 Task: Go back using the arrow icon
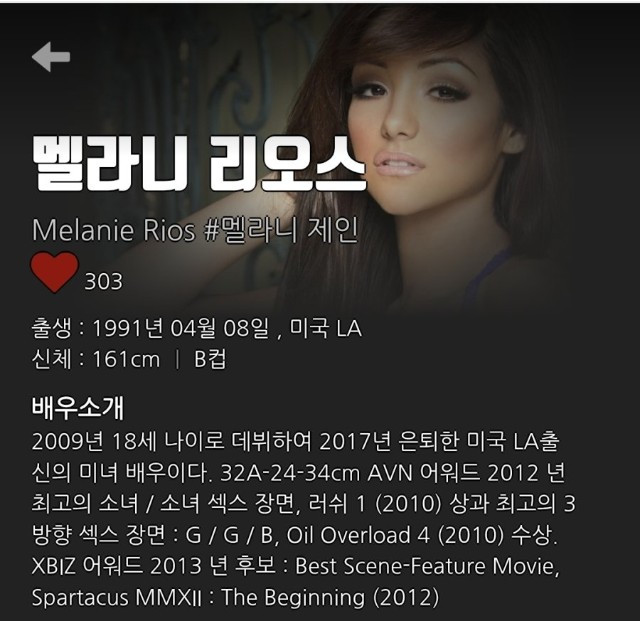pos(51,58)
